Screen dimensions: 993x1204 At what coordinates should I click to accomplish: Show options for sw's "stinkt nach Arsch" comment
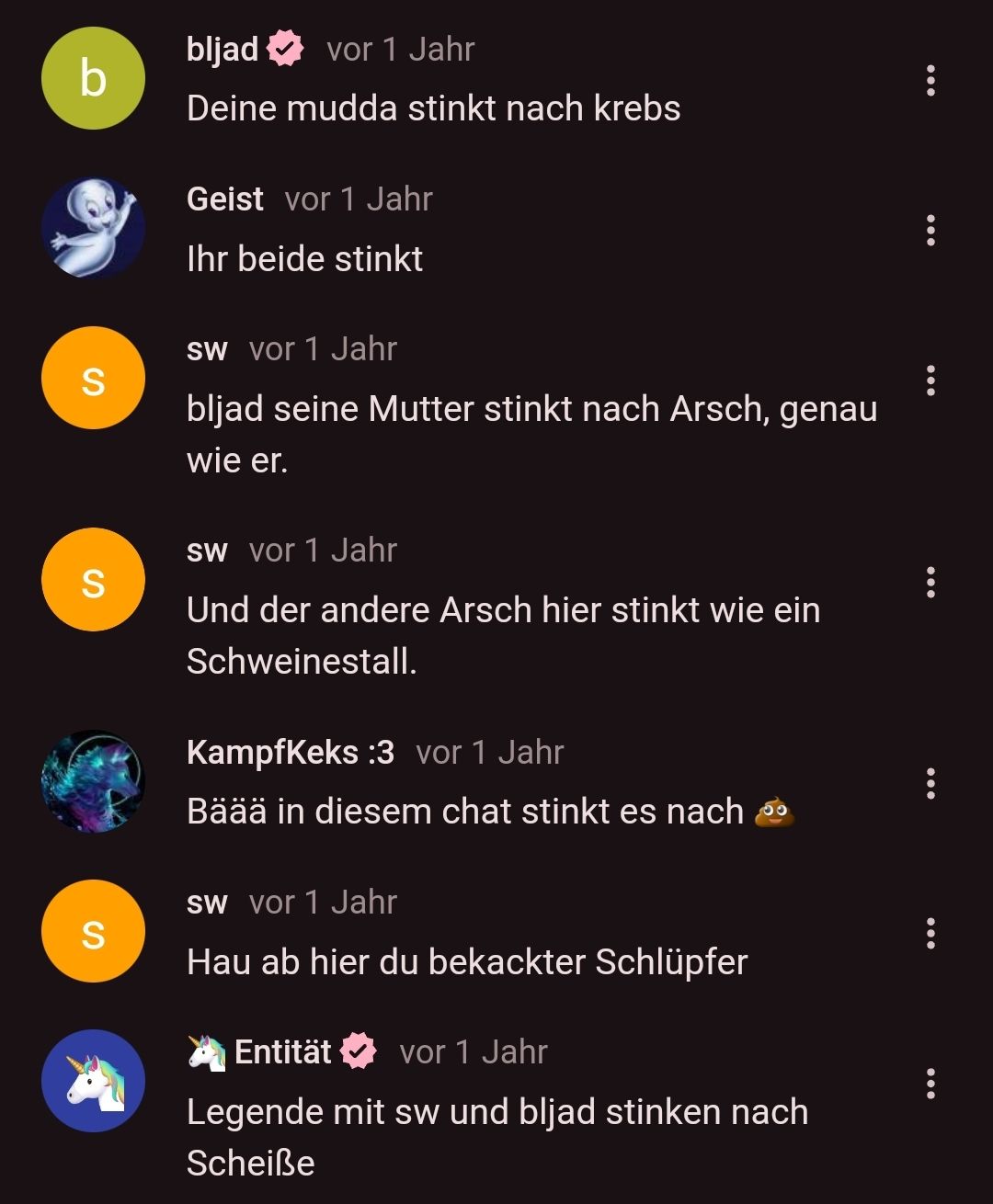[930, 381]
